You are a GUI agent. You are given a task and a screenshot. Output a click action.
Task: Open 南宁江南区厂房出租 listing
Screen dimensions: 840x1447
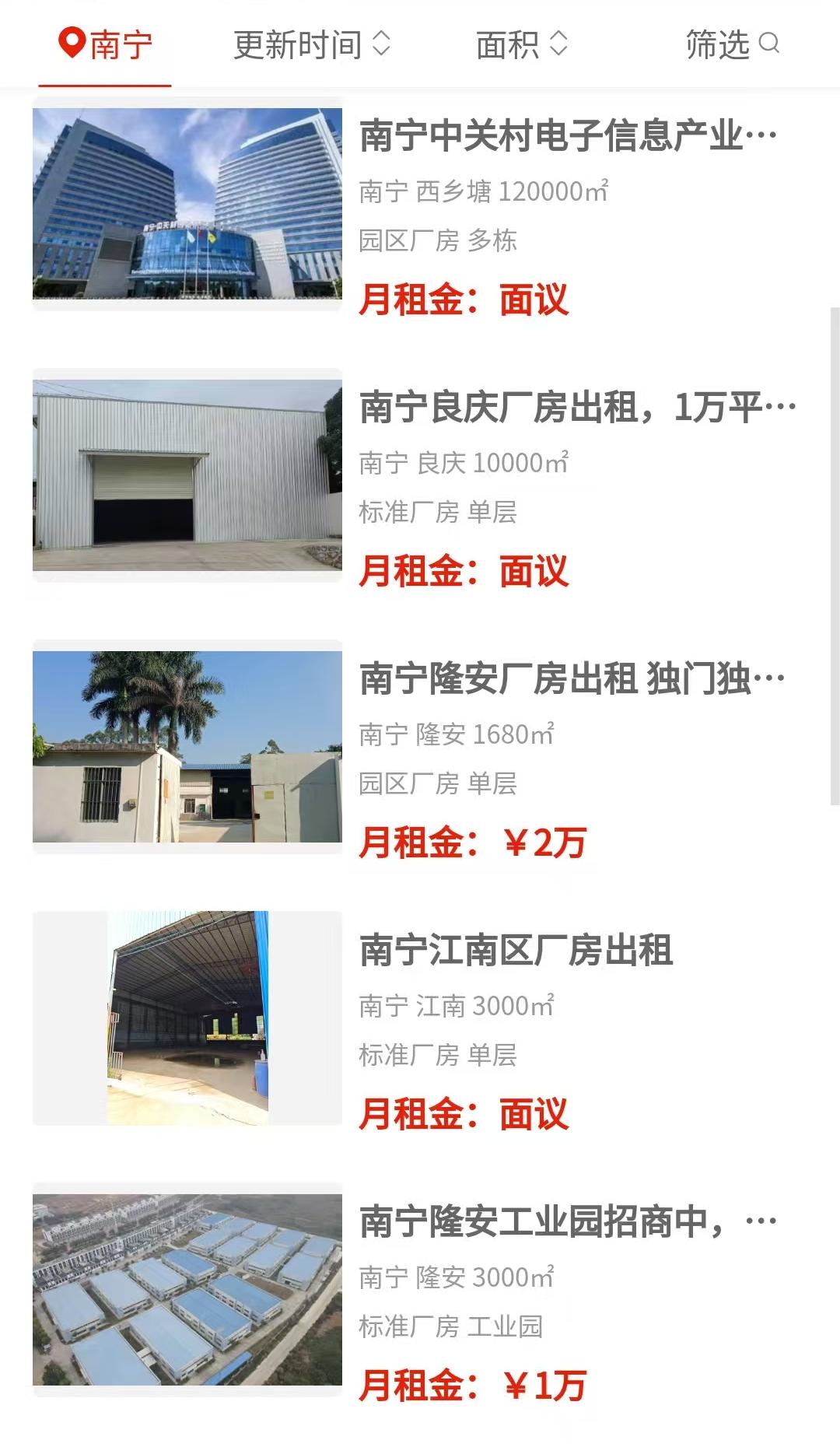click(x=516, y=951)
